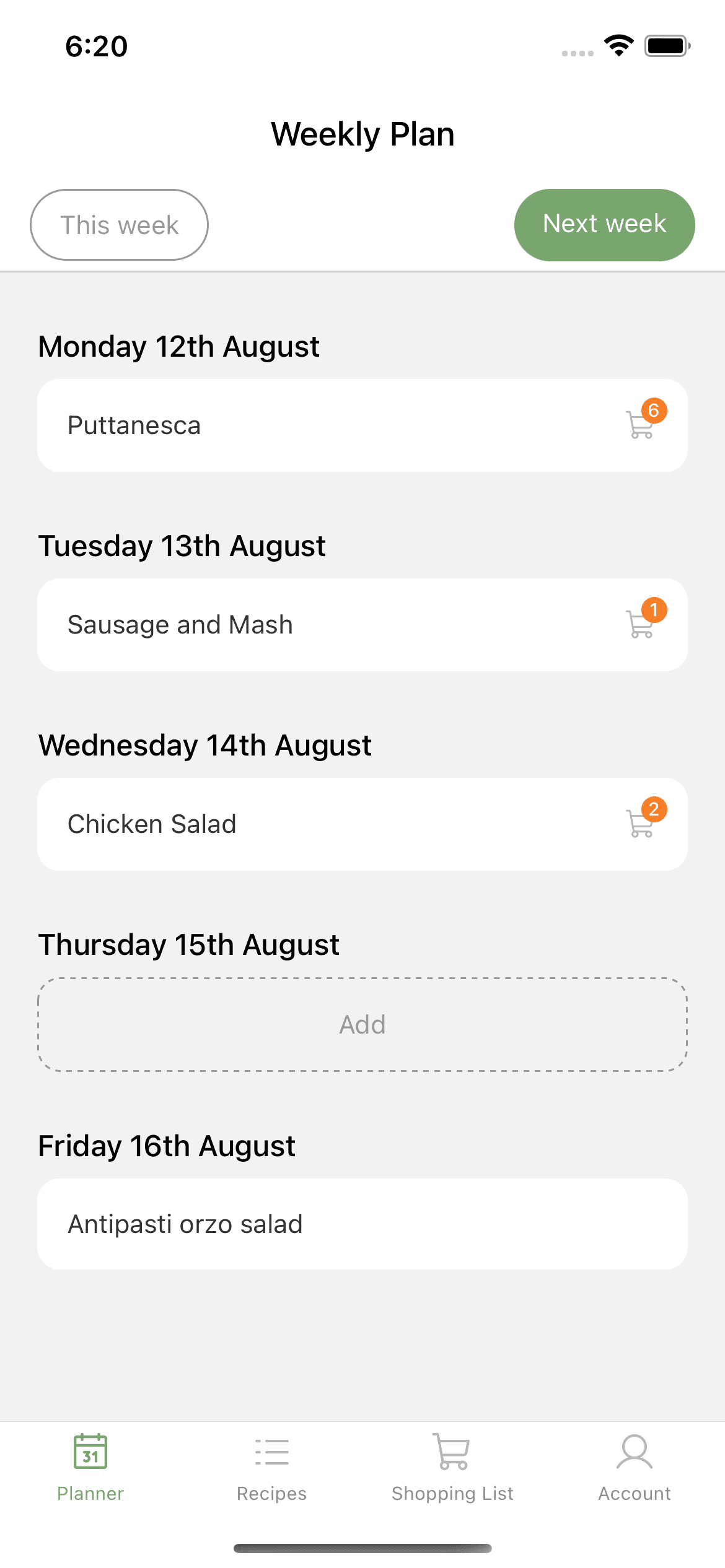Go to the Planner tab
725x1568 pixels.
click(x=90, y=1468)
